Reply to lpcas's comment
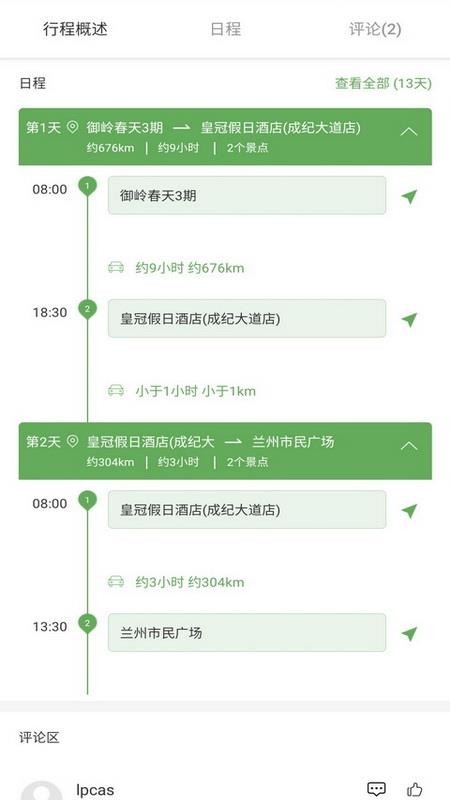This screenshot has width=450, height=800. (377, 790)
